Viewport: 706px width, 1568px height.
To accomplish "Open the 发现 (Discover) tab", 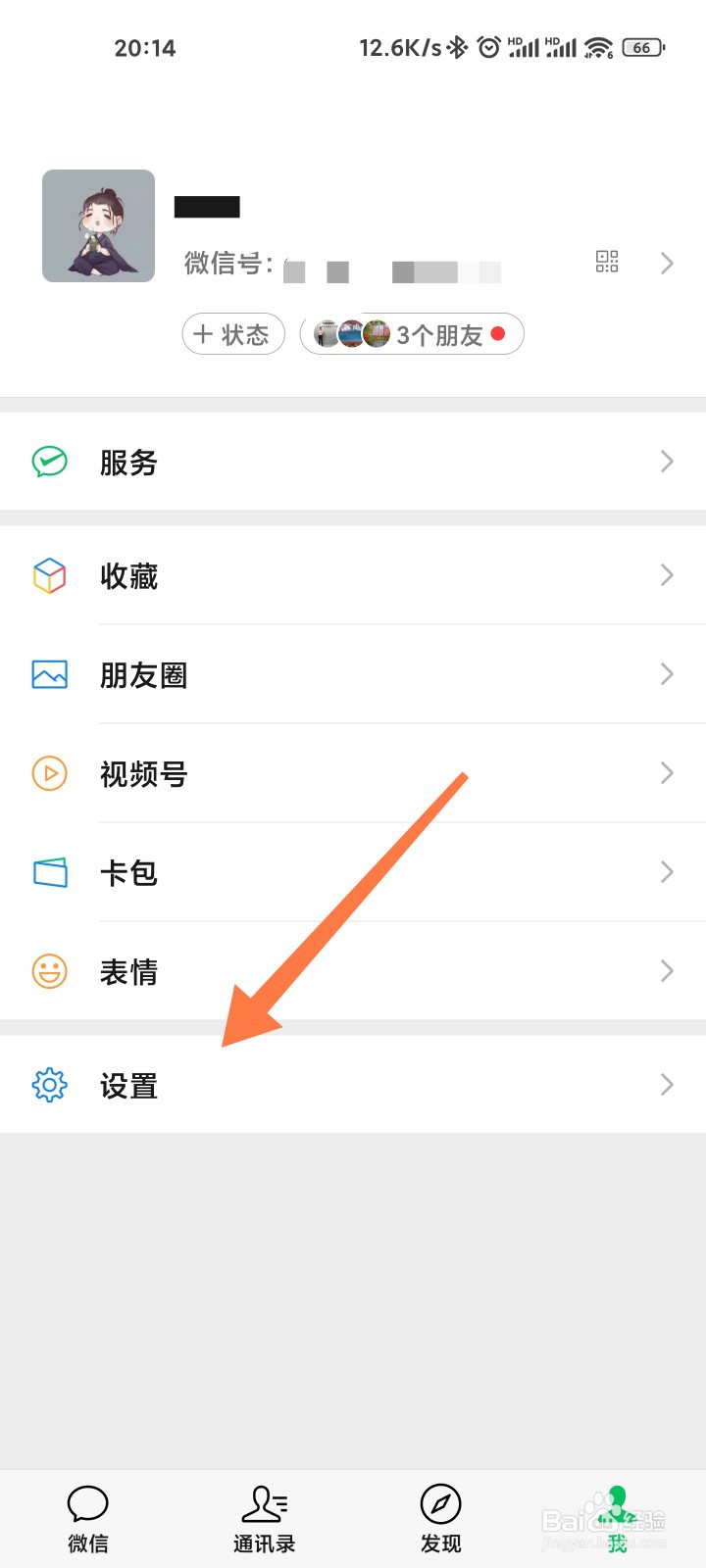I will 440,1514.
